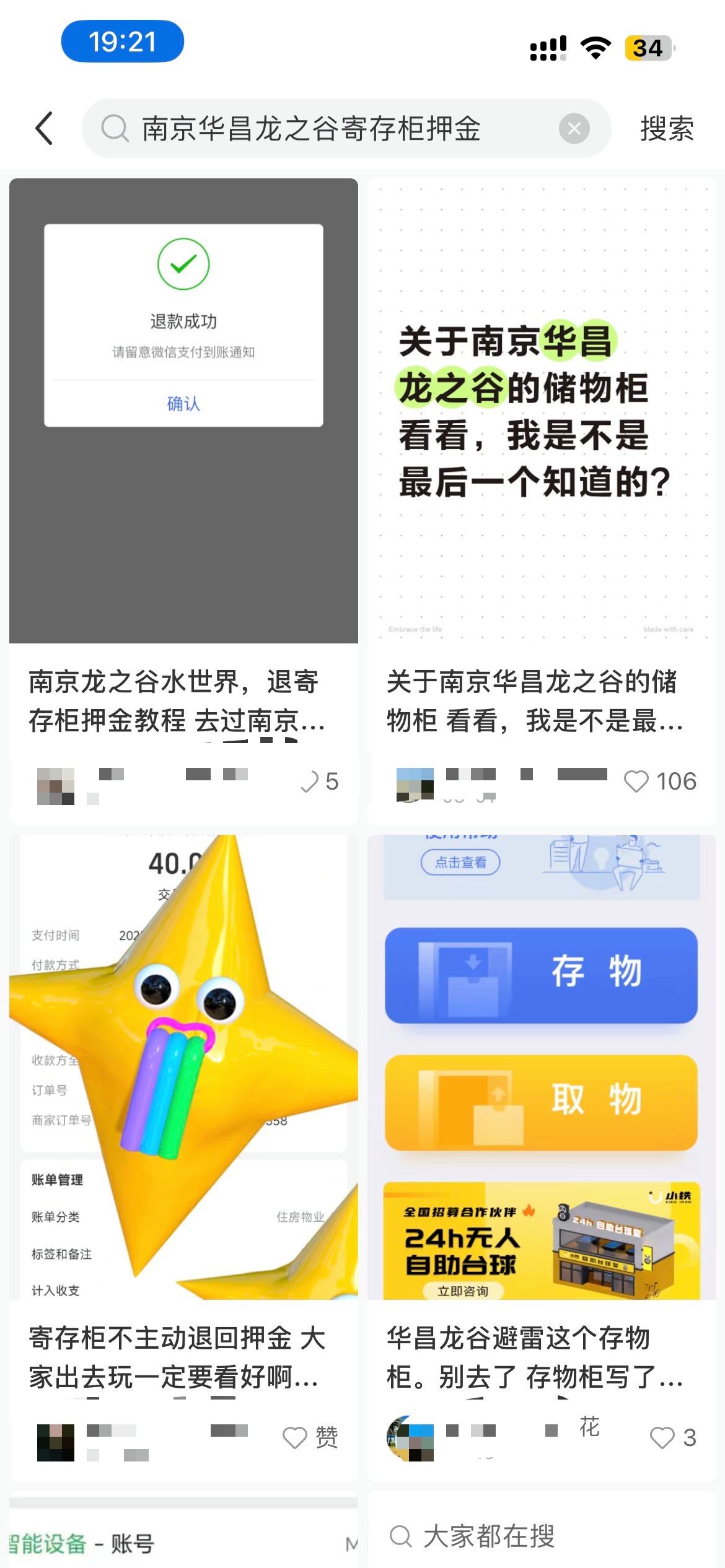Image resolution: width=725 pixels, height=1568 pixels.
Task: Like the 南京龙之谷水世界 post with 5 likes
Action: (x=309, y=782)
